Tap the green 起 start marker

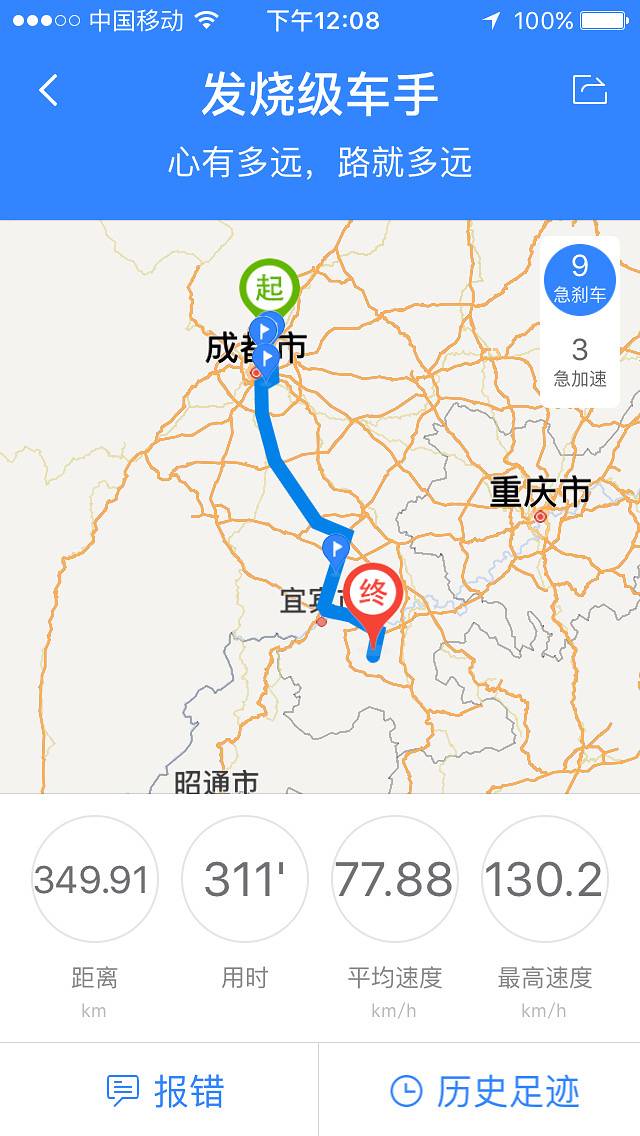coord(269,287)
